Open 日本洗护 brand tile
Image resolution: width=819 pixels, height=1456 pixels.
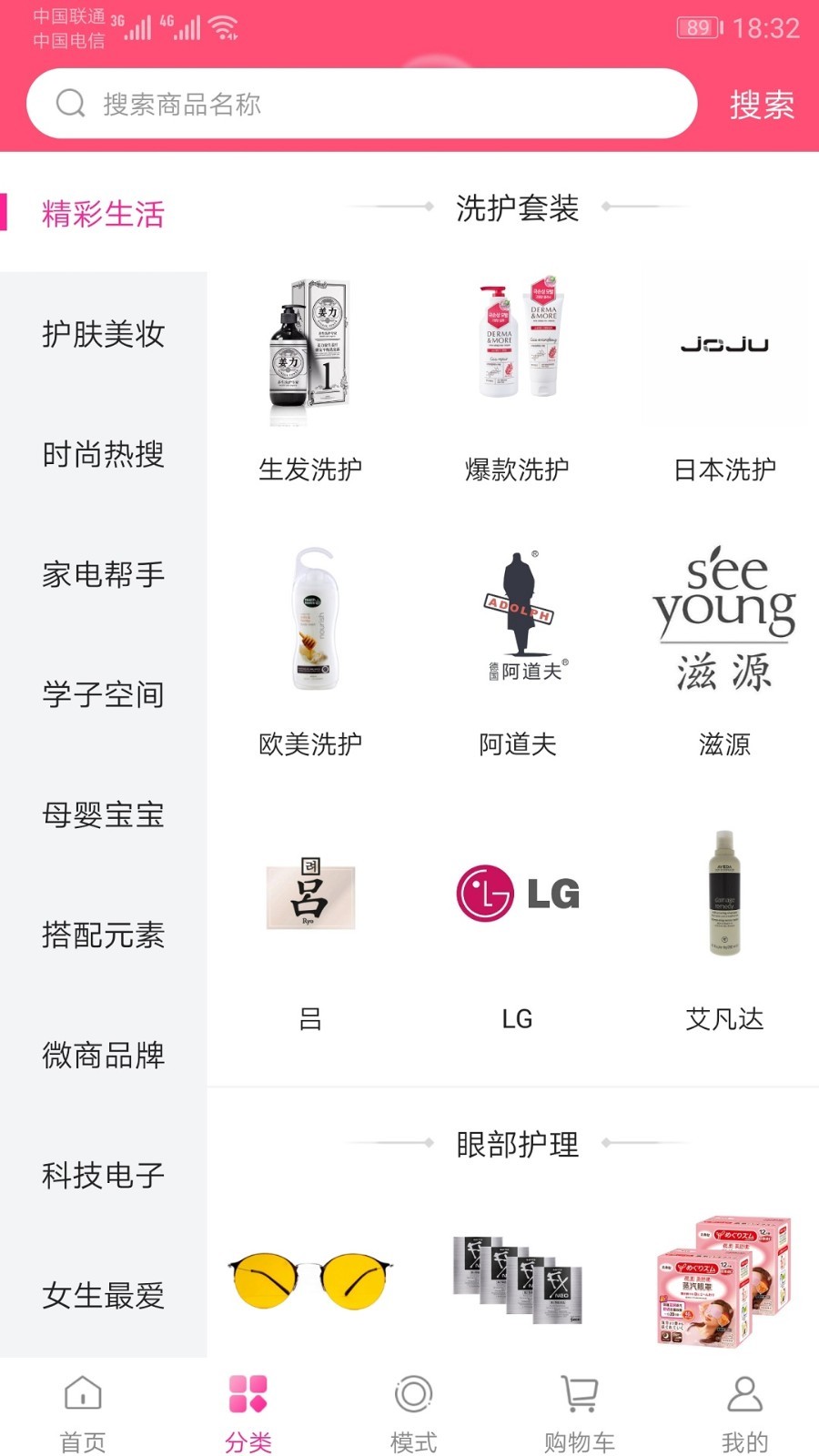pyautogui.click(x=724, y=378)
